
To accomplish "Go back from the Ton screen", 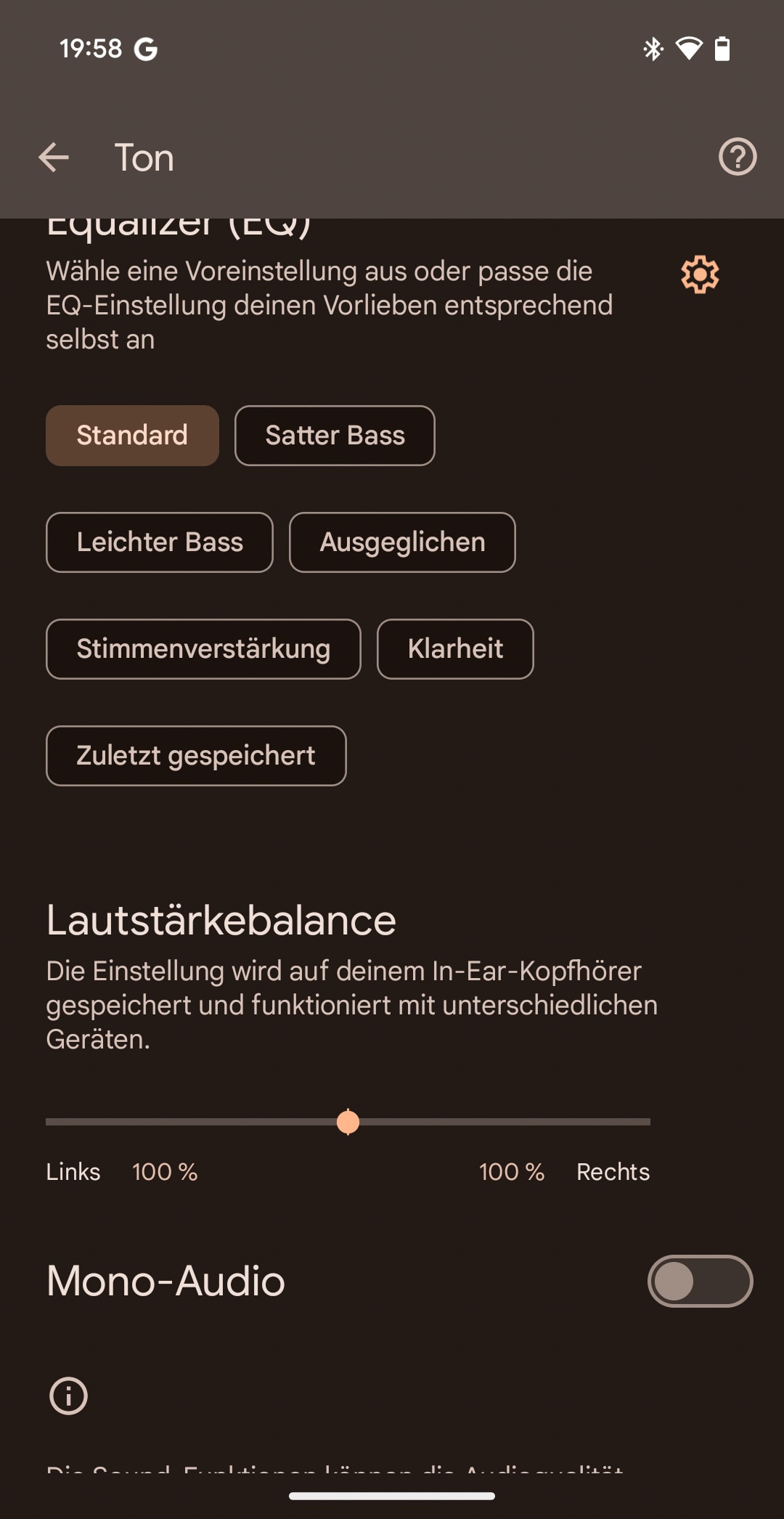I will coord(54,157).
